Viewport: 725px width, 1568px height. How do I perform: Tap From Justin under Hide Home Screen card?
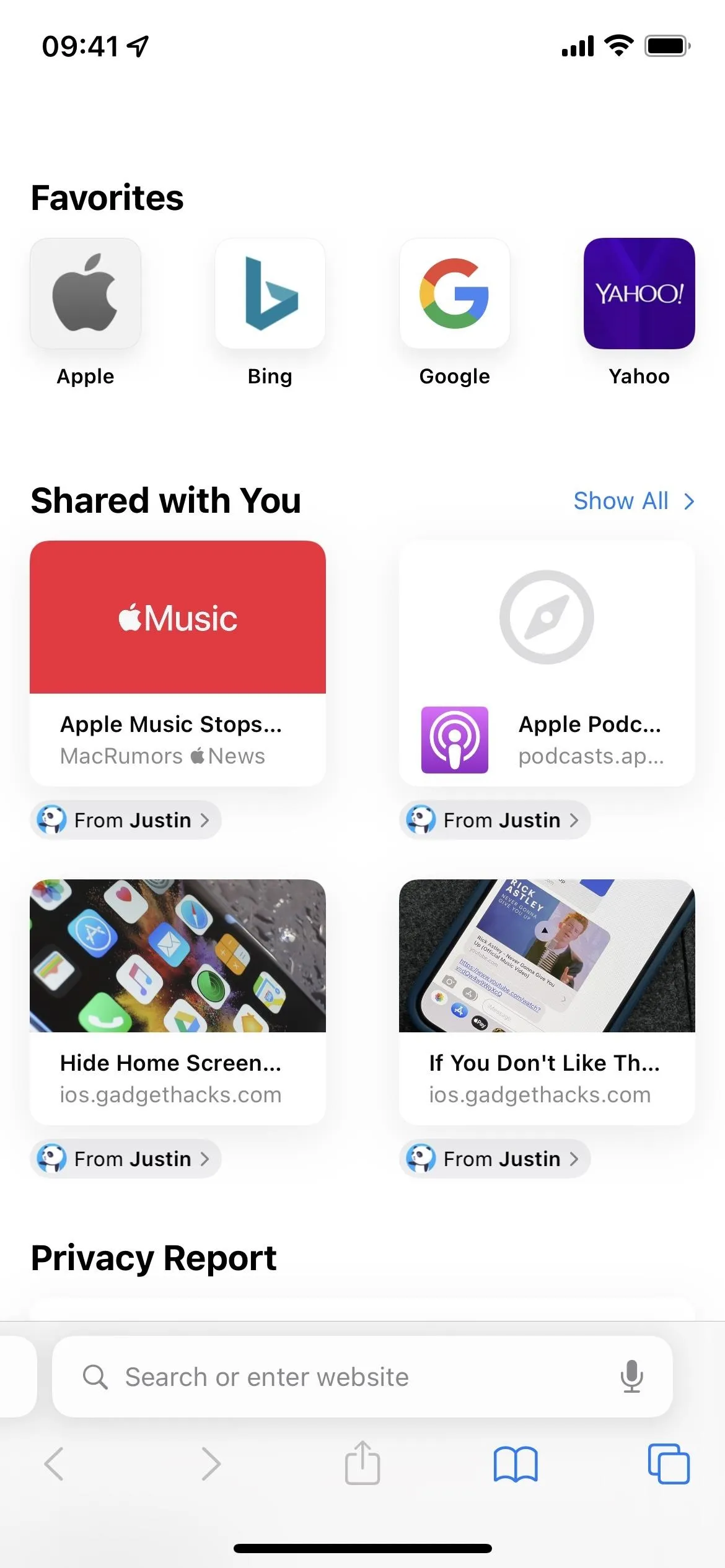click(x=126, y=1159)
